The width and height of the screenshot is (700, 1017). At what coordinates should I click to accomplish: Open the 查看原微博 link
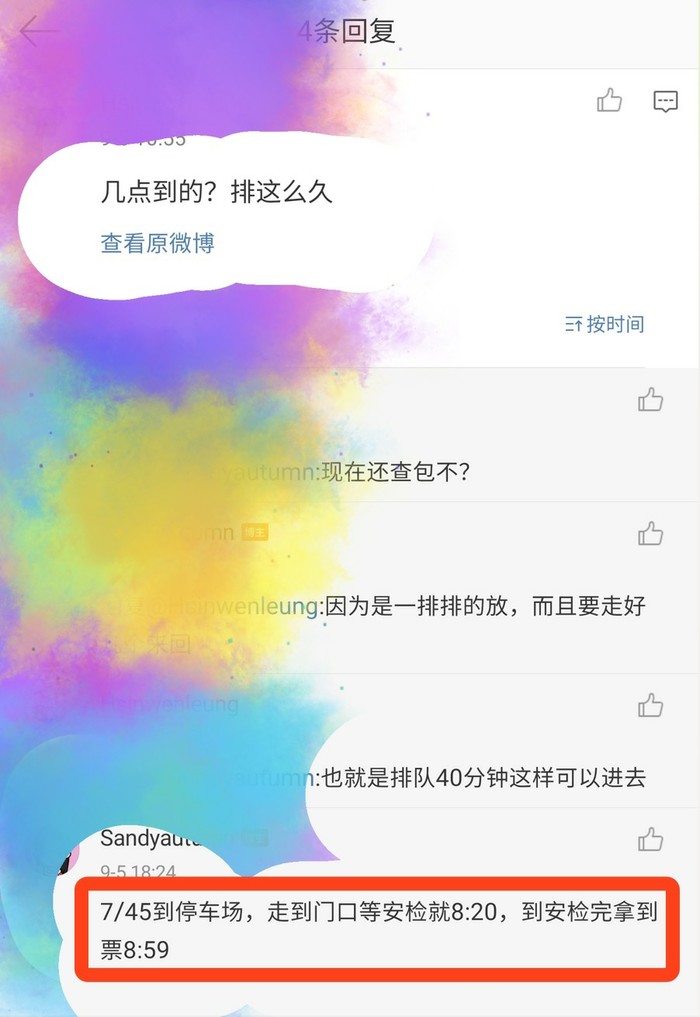157,243
